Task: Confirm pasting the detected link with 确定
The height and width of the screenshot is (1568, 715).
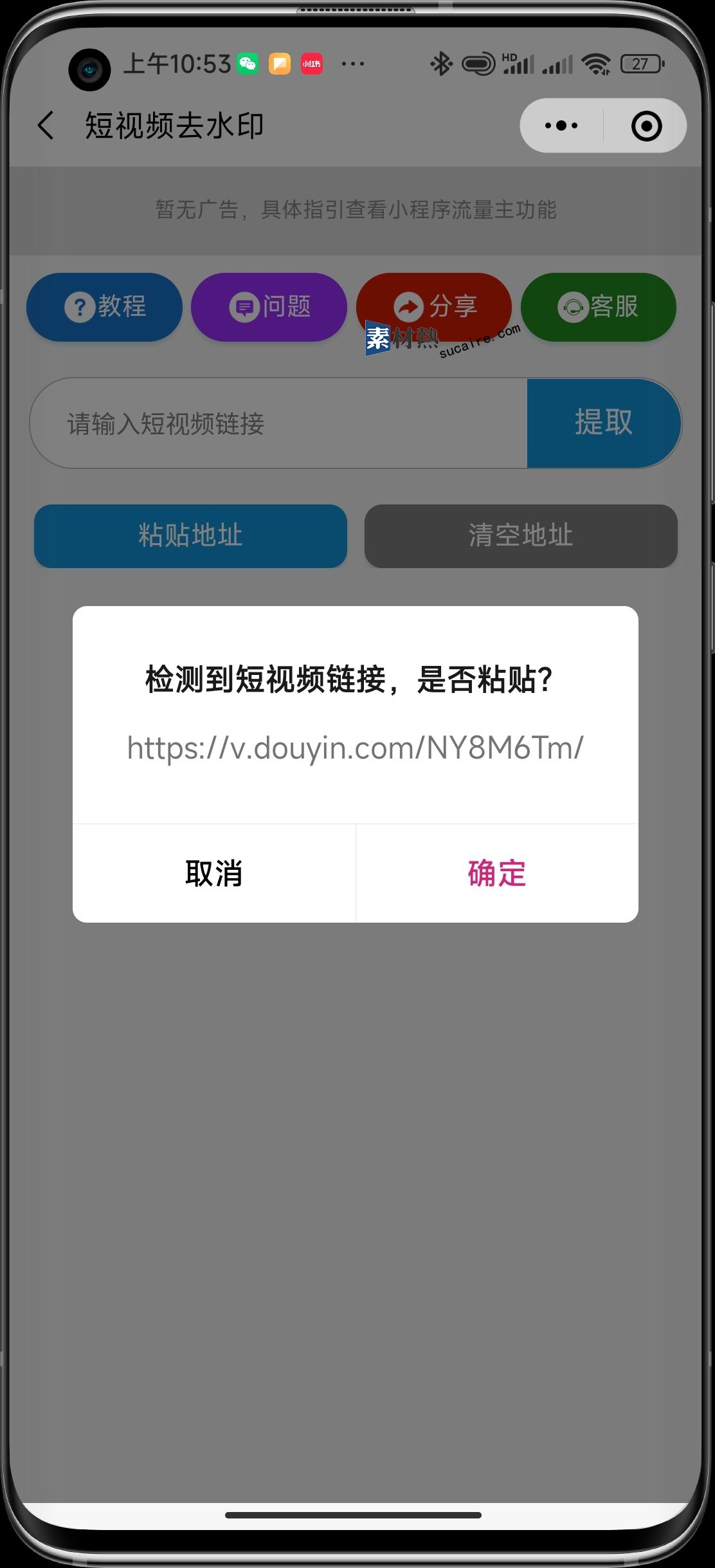Action: (496, 873)
